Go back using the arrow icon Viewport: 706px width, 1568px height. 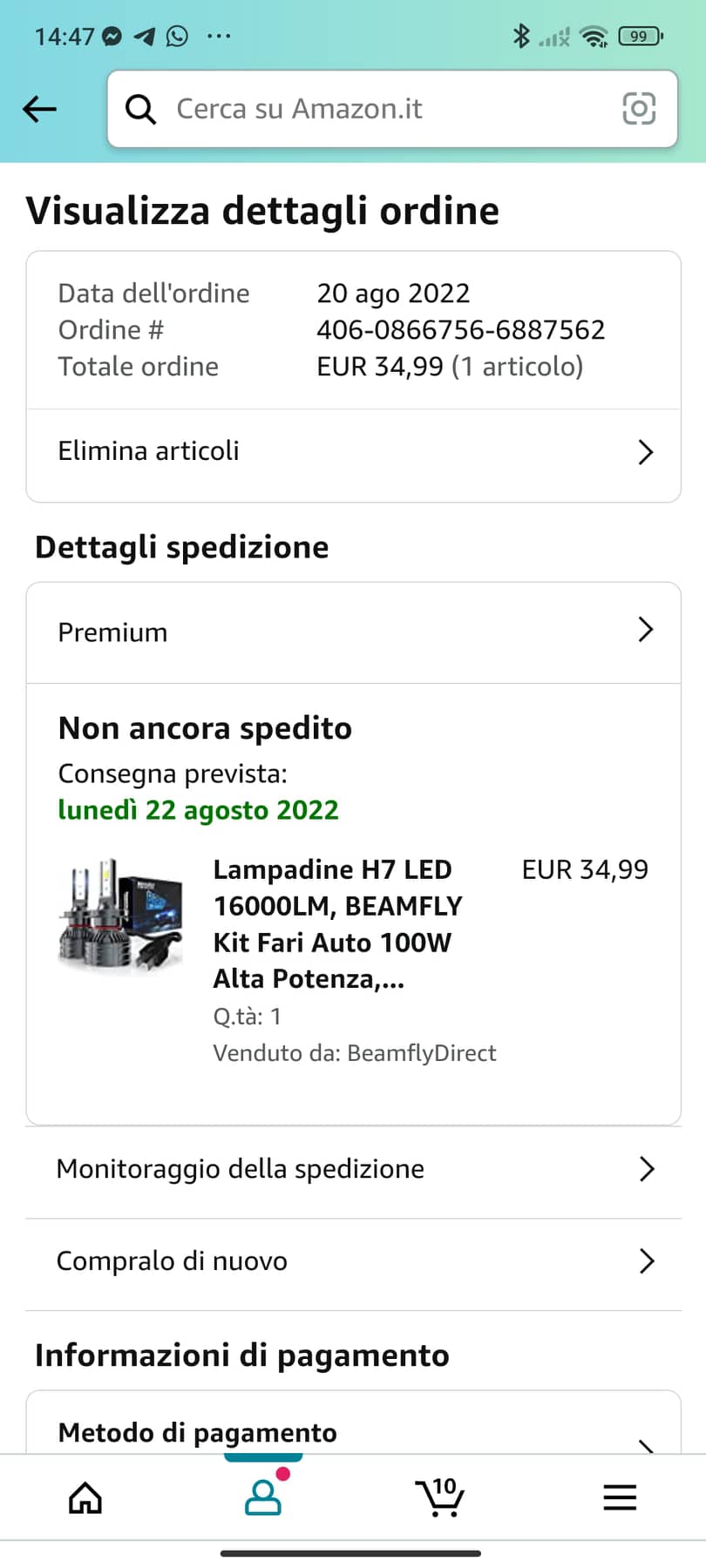40,109
